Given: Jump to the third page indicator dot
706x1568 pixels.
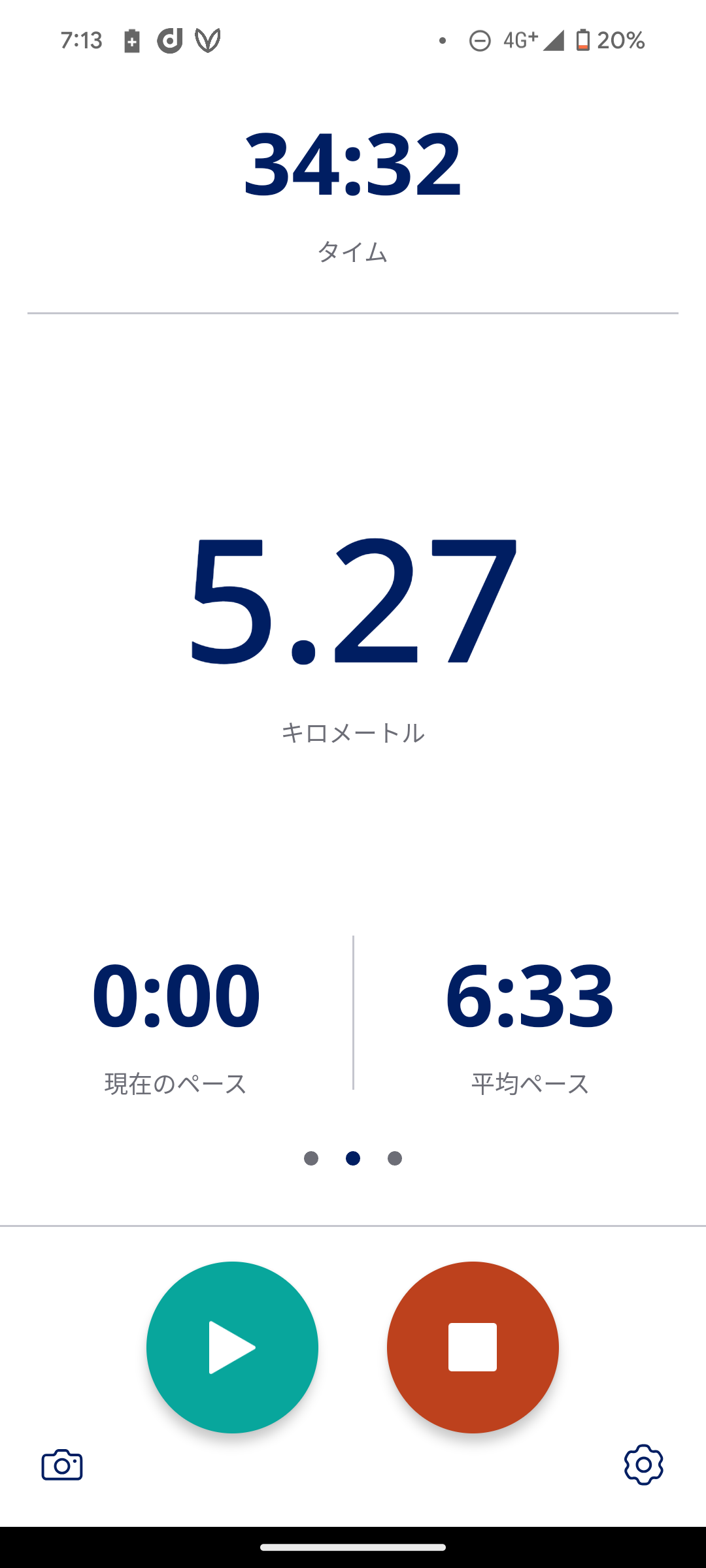Looking at the screenshot, I should [x=395, y=1158].
